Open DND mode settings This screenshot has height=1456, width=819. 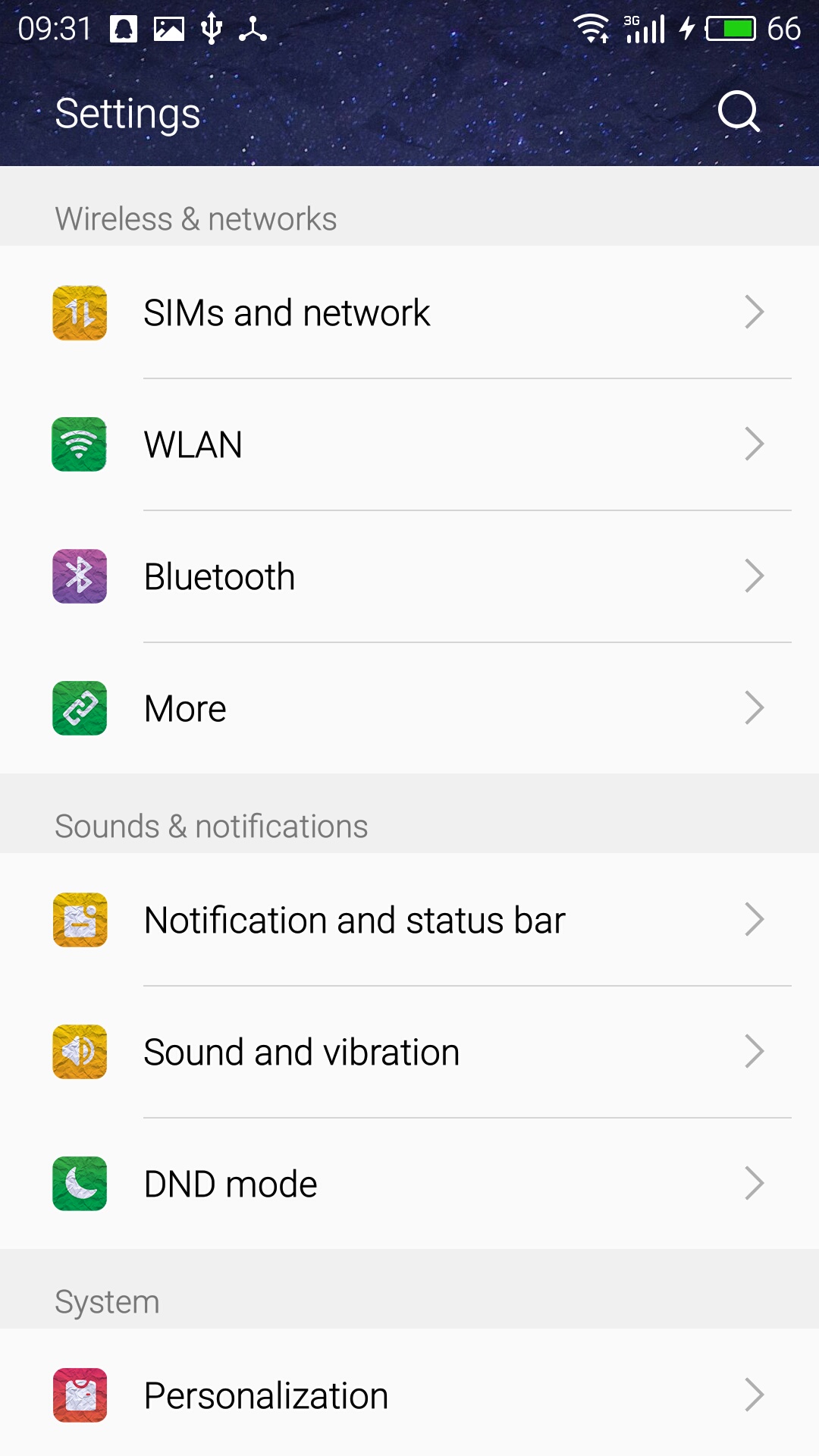[x=409, y=1184]
